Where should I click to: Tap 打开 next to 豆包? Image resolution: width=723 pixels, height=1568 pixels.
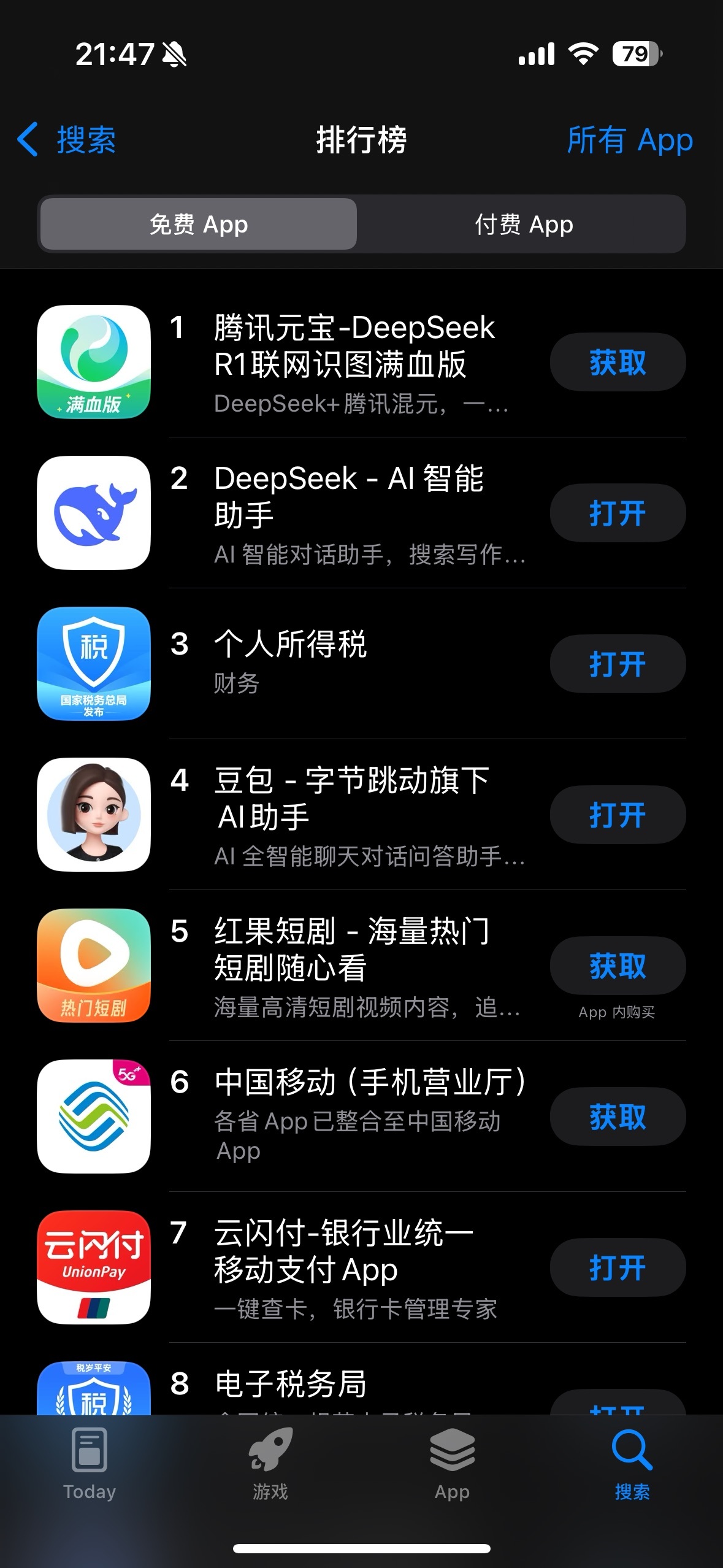pos(618,815)
